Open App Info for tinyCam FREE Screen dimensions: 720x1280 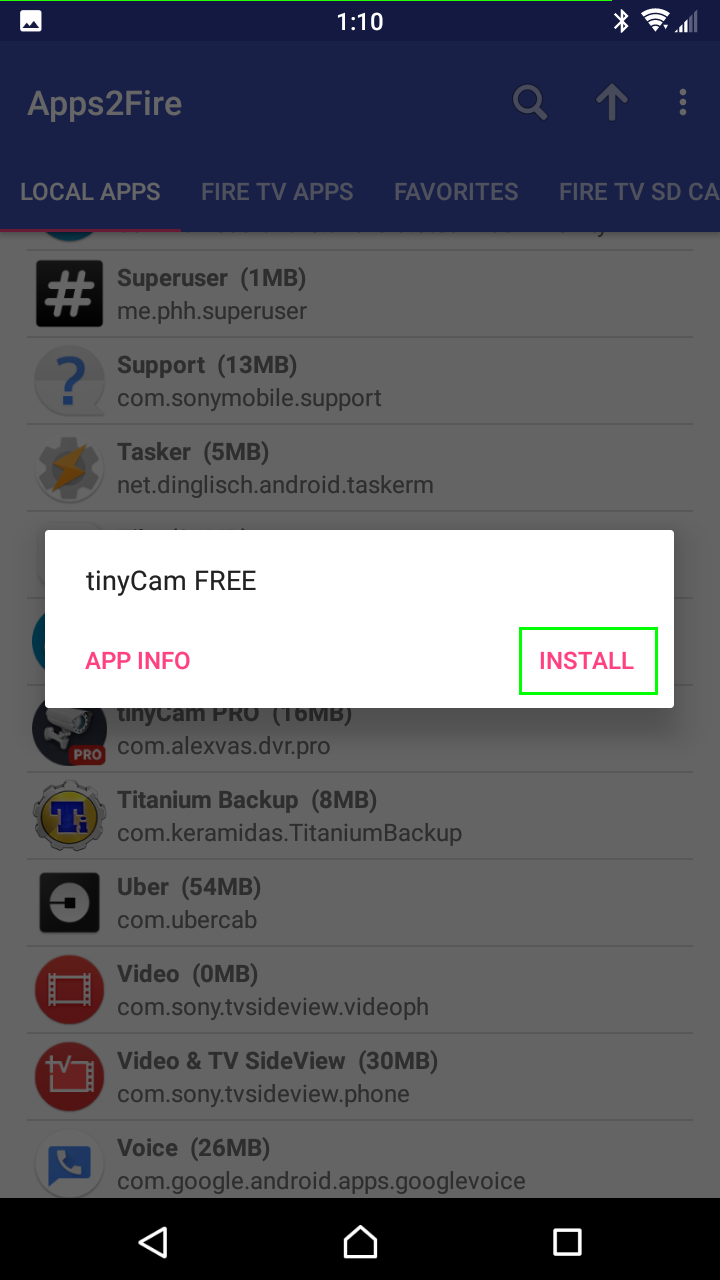click(x=138, y=661)
